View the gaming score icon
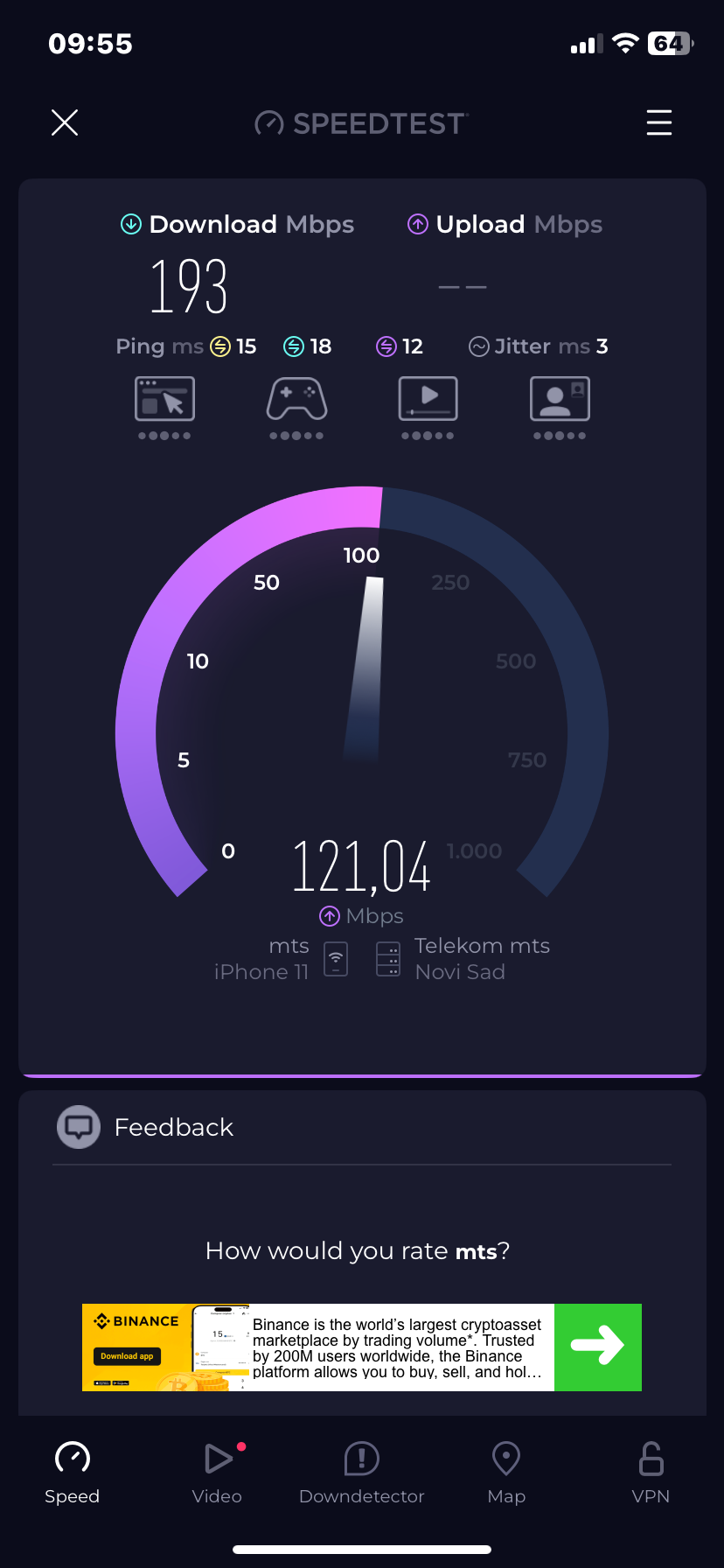The image size is (724, 1568). coord(296,400)
